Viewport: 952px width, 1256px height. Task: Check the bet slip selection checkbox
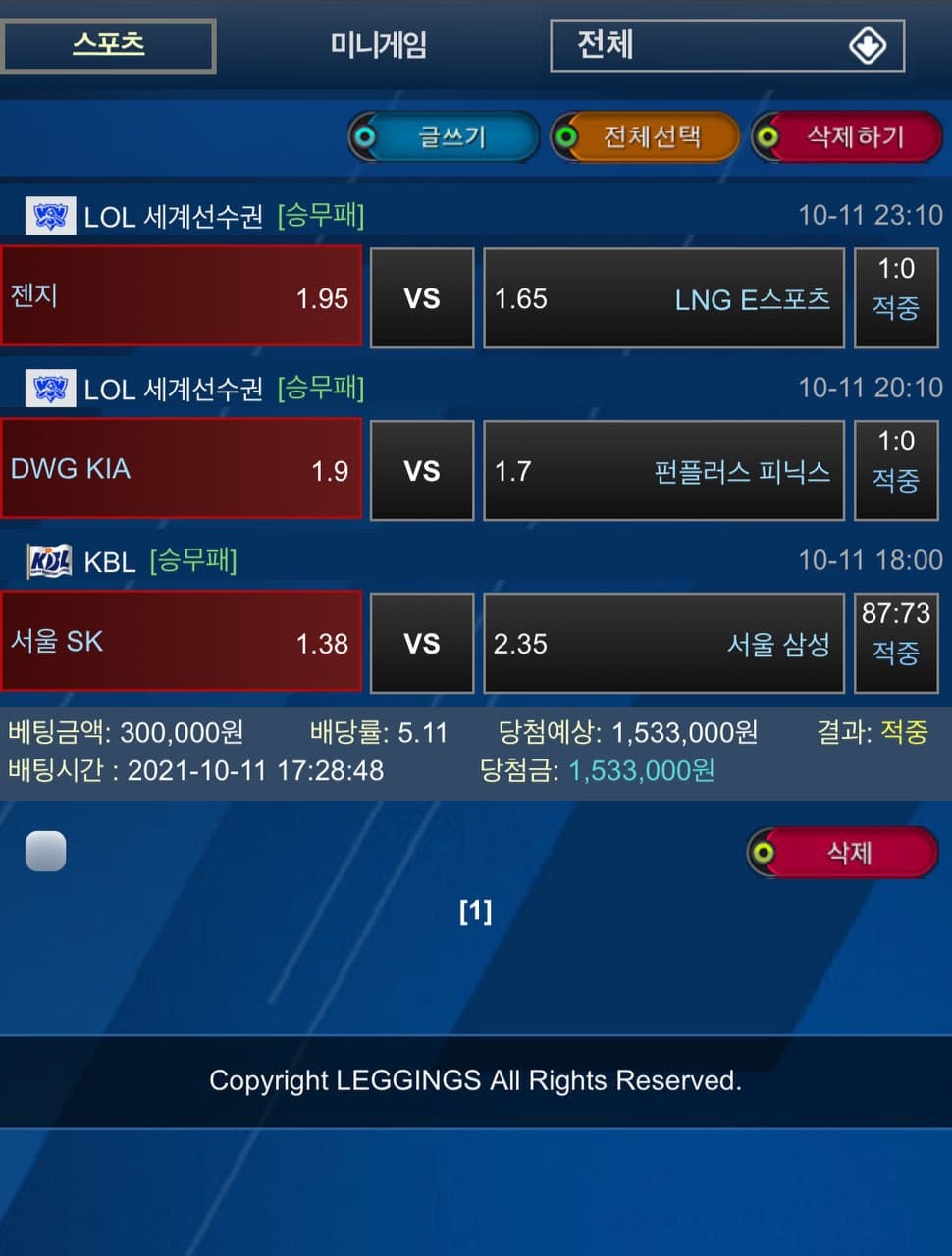(x=46, y=851)
